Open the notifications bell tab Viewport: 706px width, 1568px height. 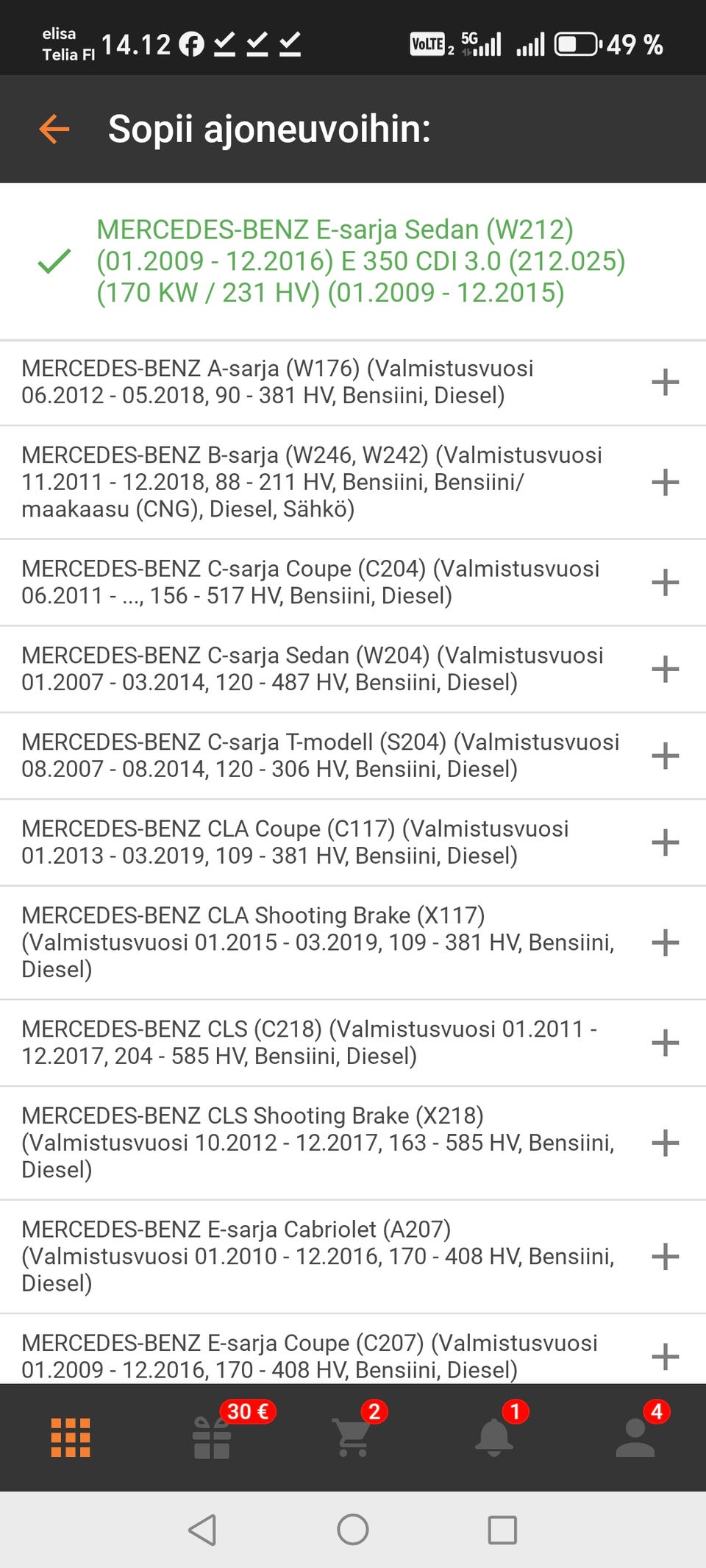point(494,1438)
